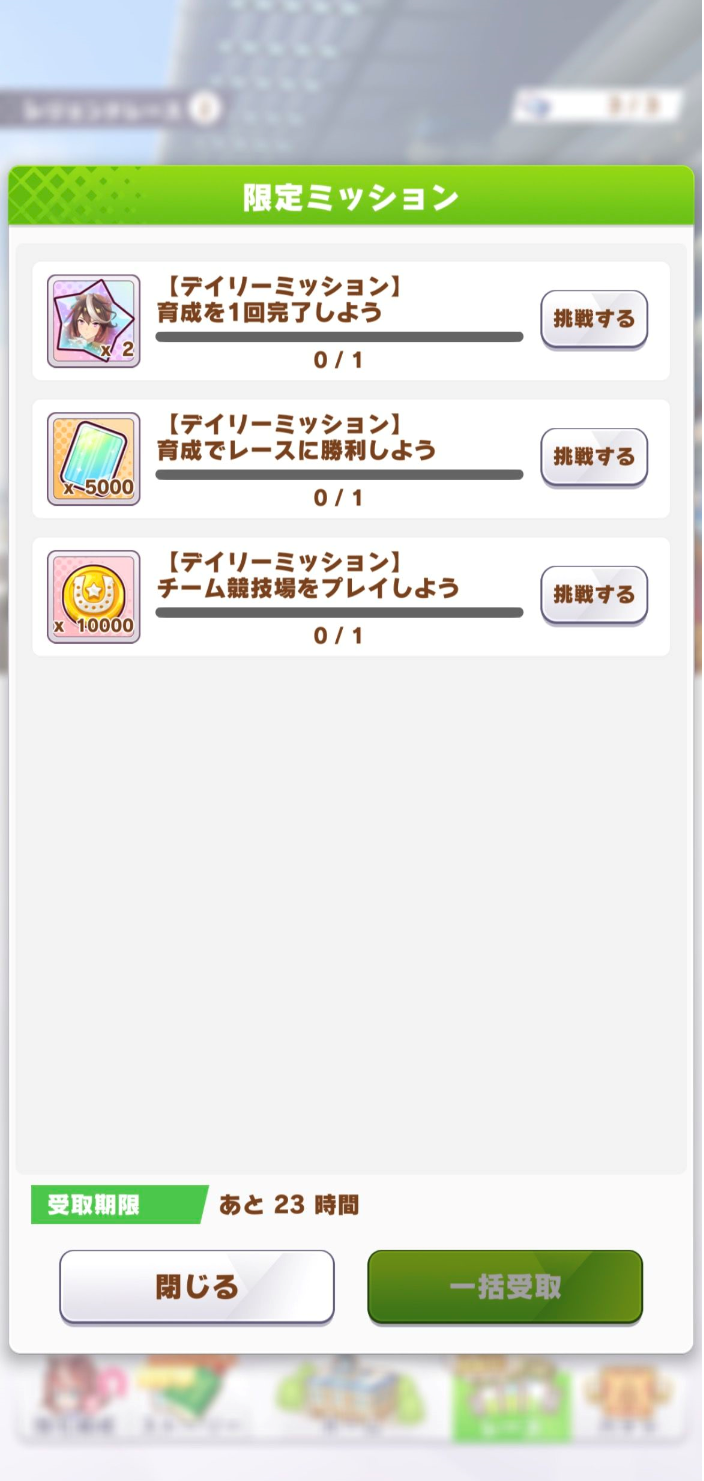The image size is (704, 1481).
Task: View the x5000 support point reward icon
Action: pyautogui.click(x=94, y=459)
